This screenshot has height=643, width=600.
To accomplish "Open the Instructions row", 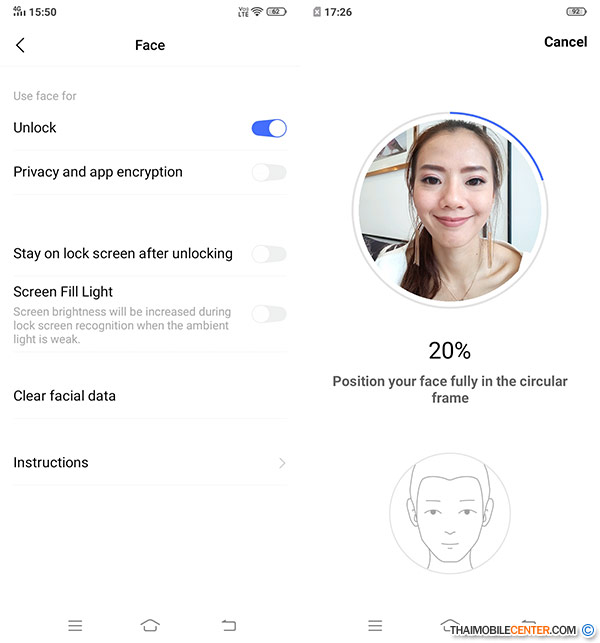I will tap(150, 463).
